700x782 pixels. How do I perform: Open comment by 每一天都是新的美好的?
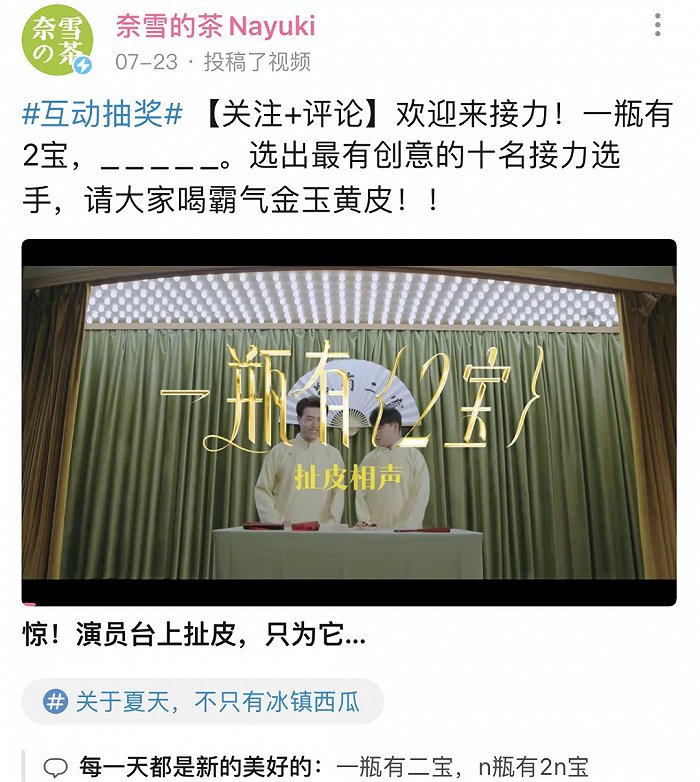point(335,767)
